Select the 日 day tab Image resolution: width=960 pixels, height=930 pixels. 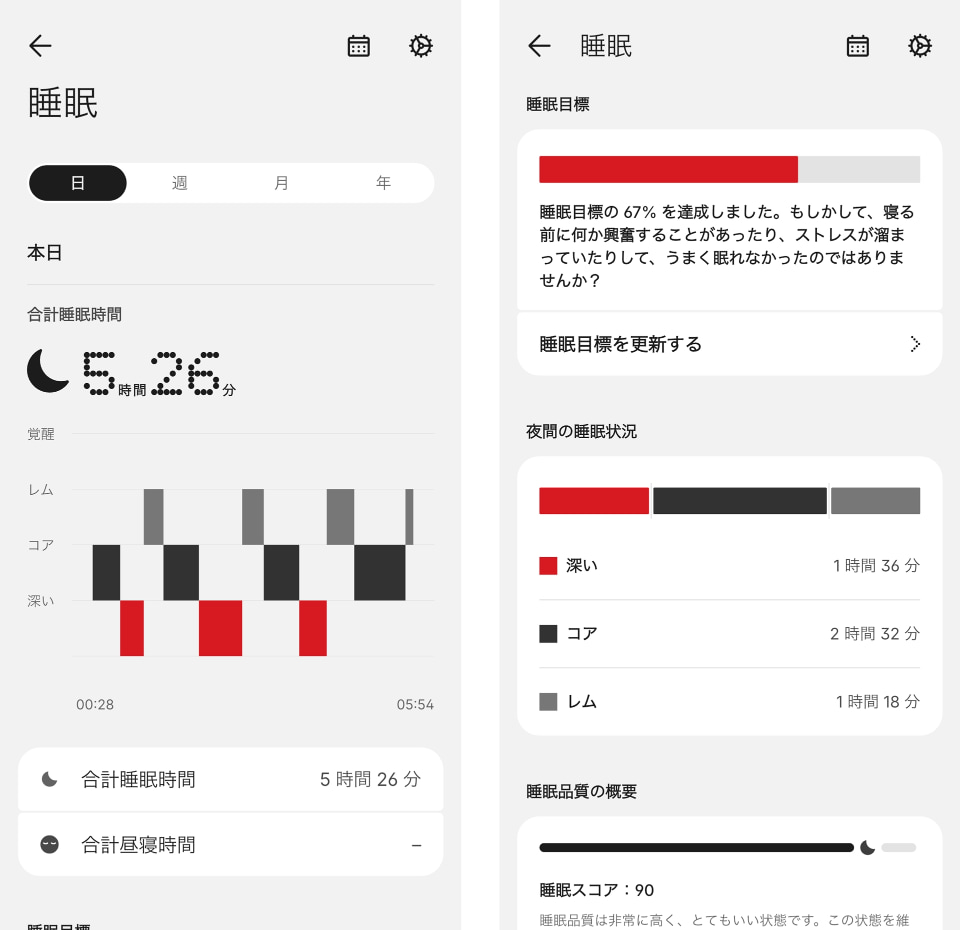pos(78,183)
